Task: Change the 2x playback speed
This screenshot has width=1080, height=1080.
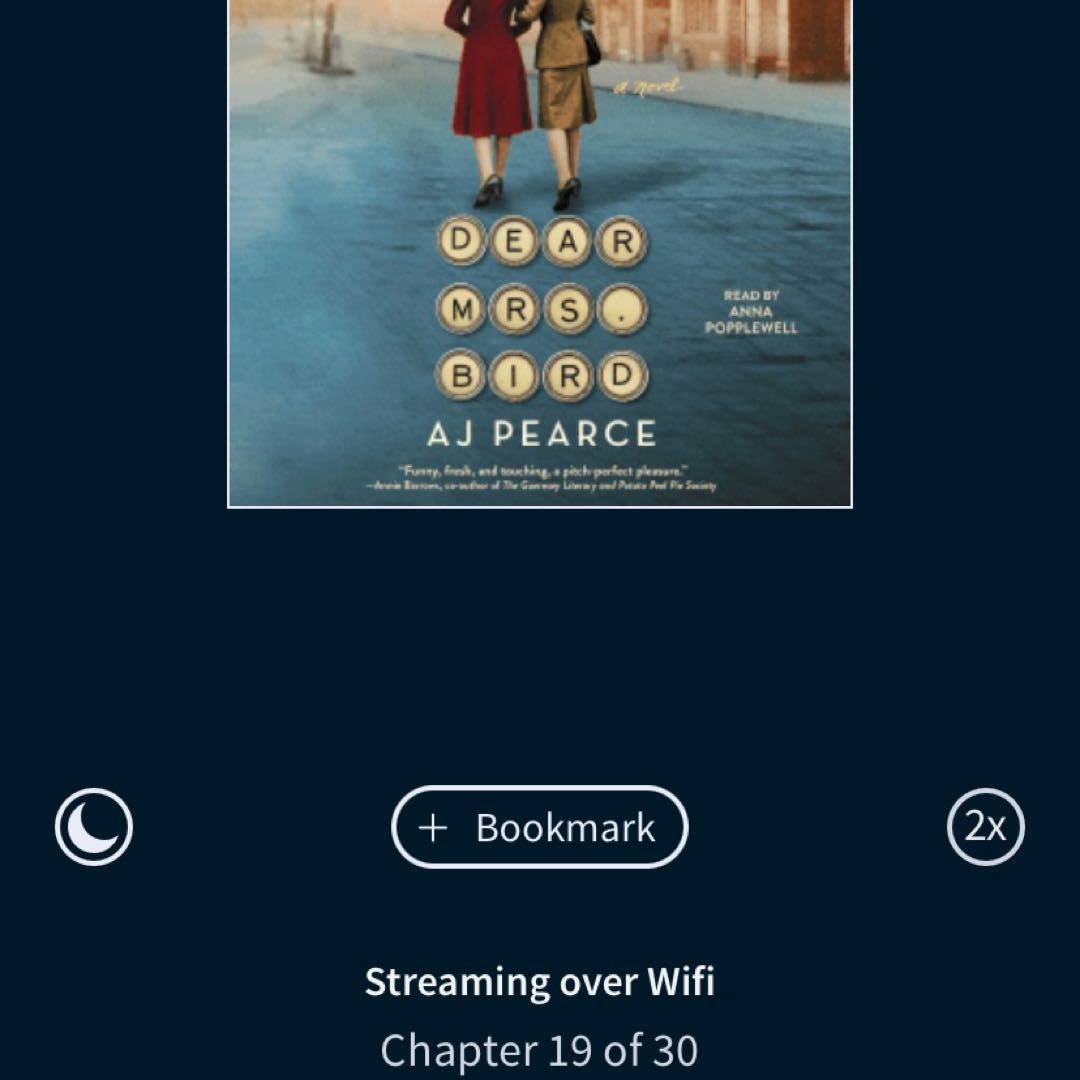Action: click(985, 828)
